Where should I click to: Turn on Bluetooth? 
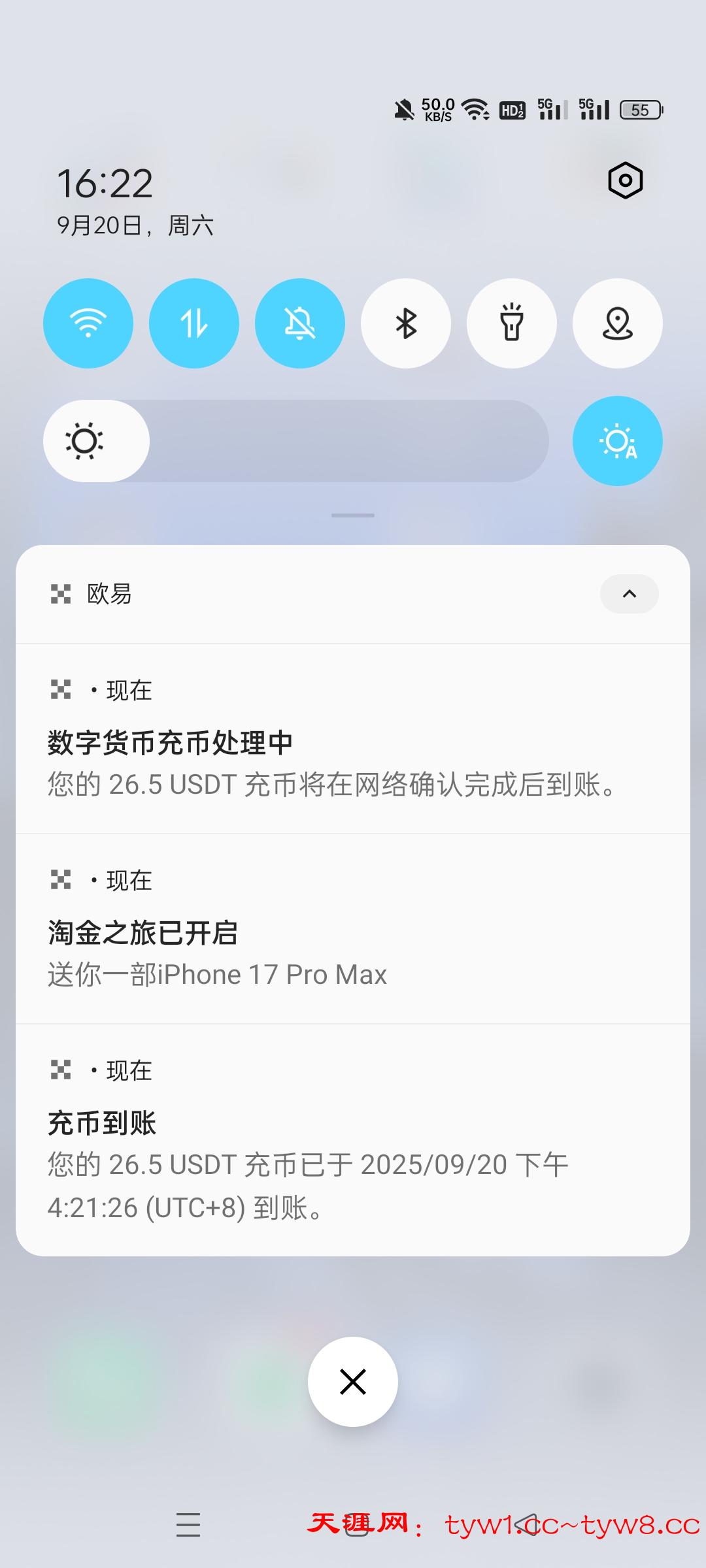[406, 323]
